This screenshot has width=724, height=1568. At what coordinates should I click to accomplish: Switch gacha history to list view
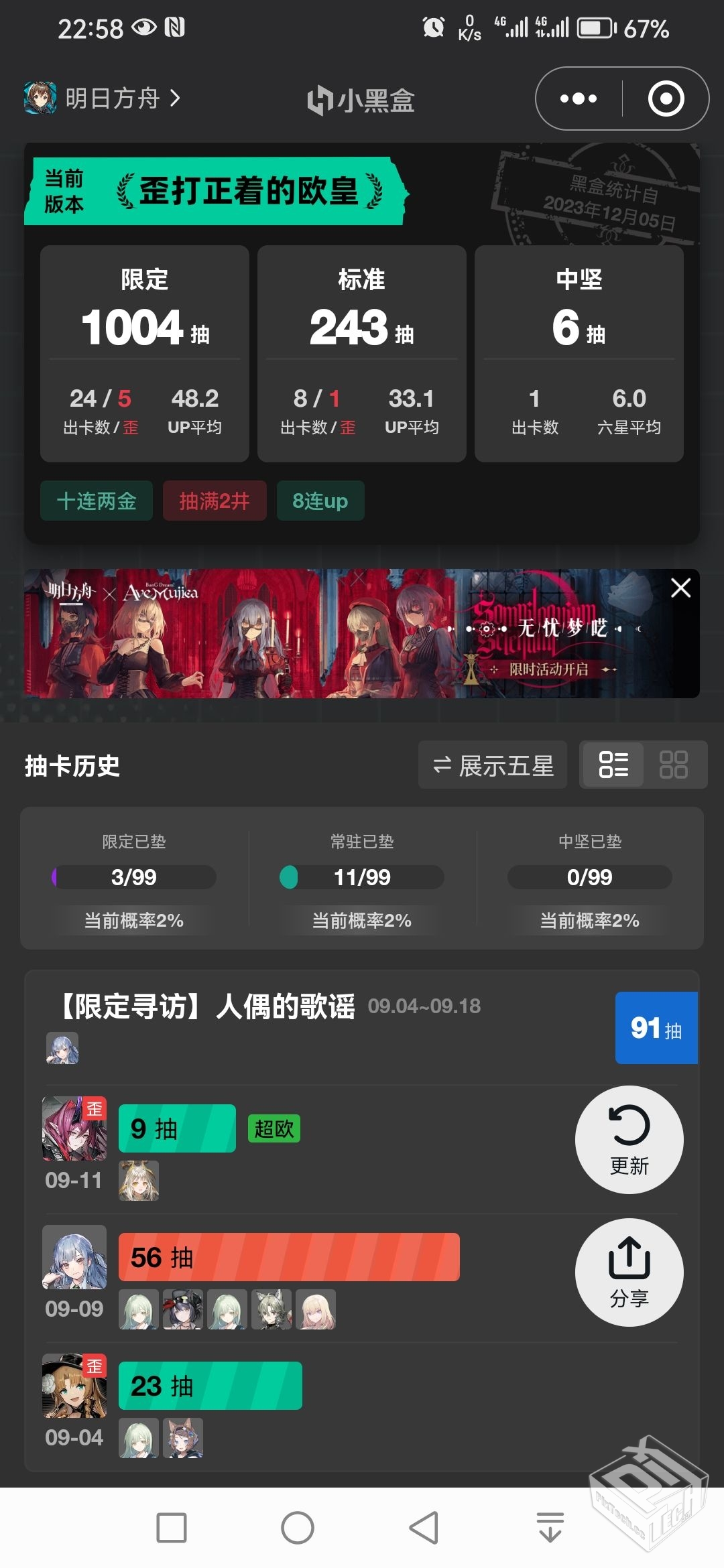point(613,765)
